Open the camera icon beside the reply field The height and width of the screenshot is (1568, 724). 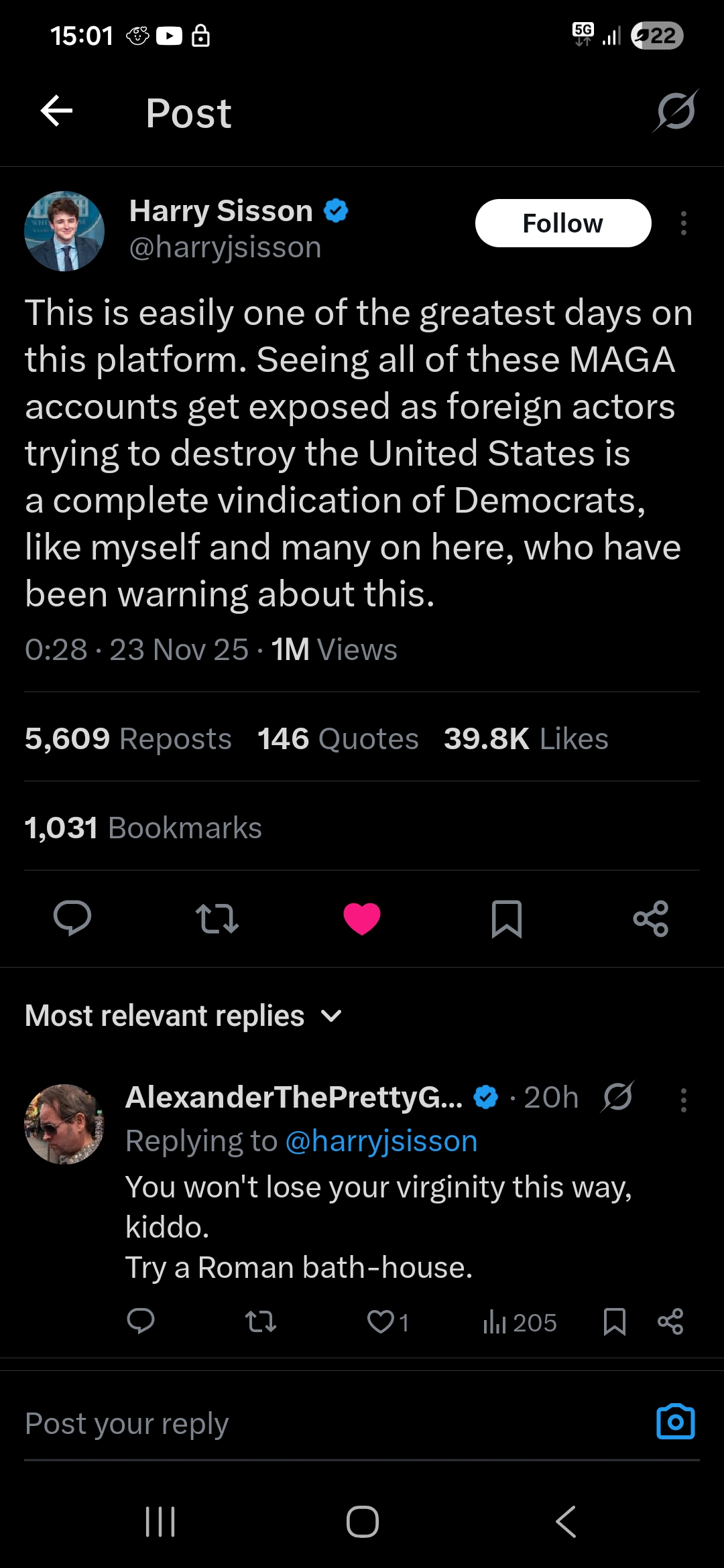coord(676,1421)
